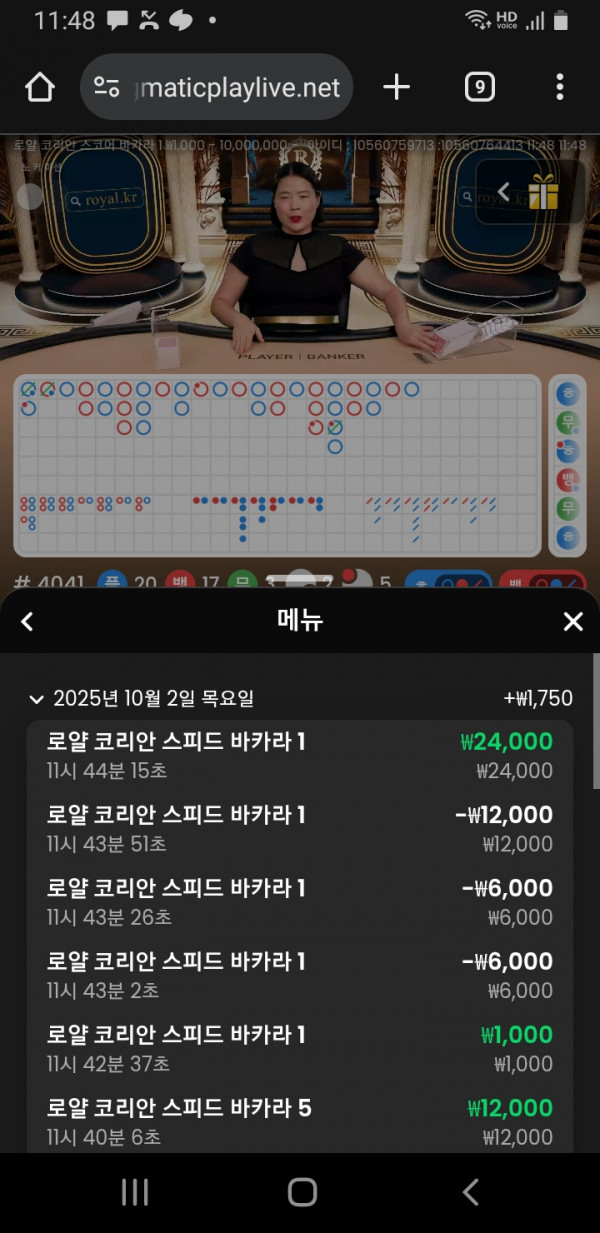Collapse the 2025년 10월 2일 목요일 section
The image size is (600, 1233).
click(x=37, y=699)
